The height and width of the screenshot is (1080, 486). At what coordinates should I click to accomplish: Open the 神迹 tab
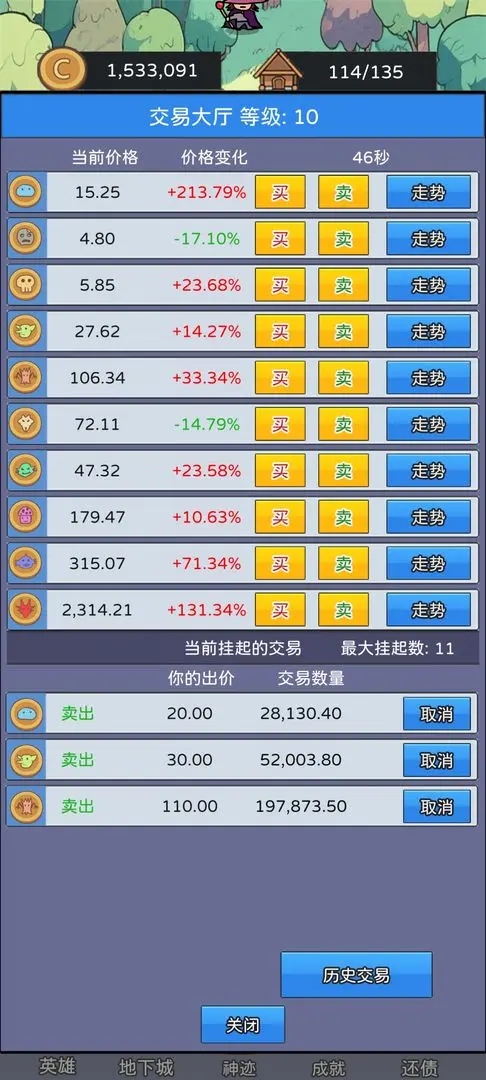239,1067
